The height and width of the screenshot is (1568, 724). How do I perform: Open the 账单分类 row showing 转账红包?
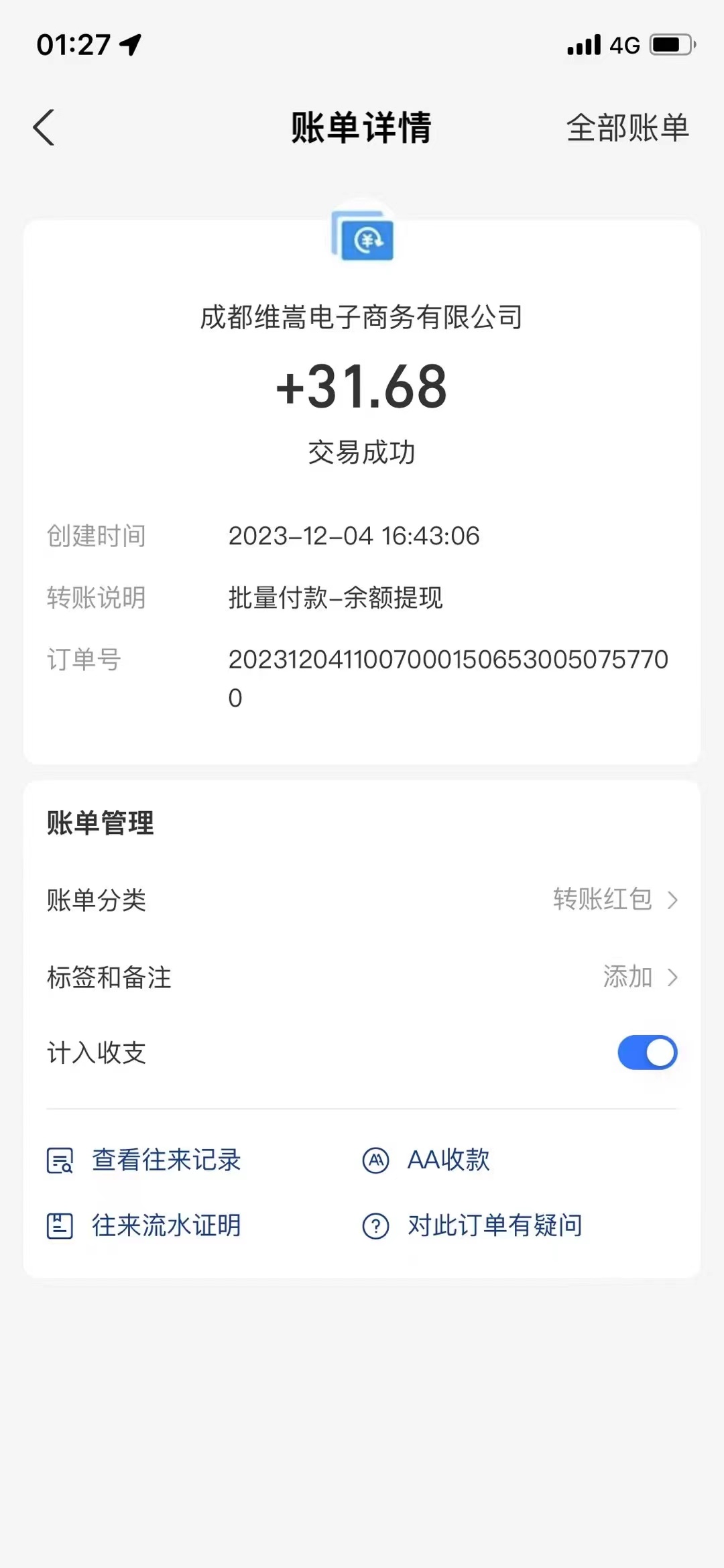(x=362, y=900)
